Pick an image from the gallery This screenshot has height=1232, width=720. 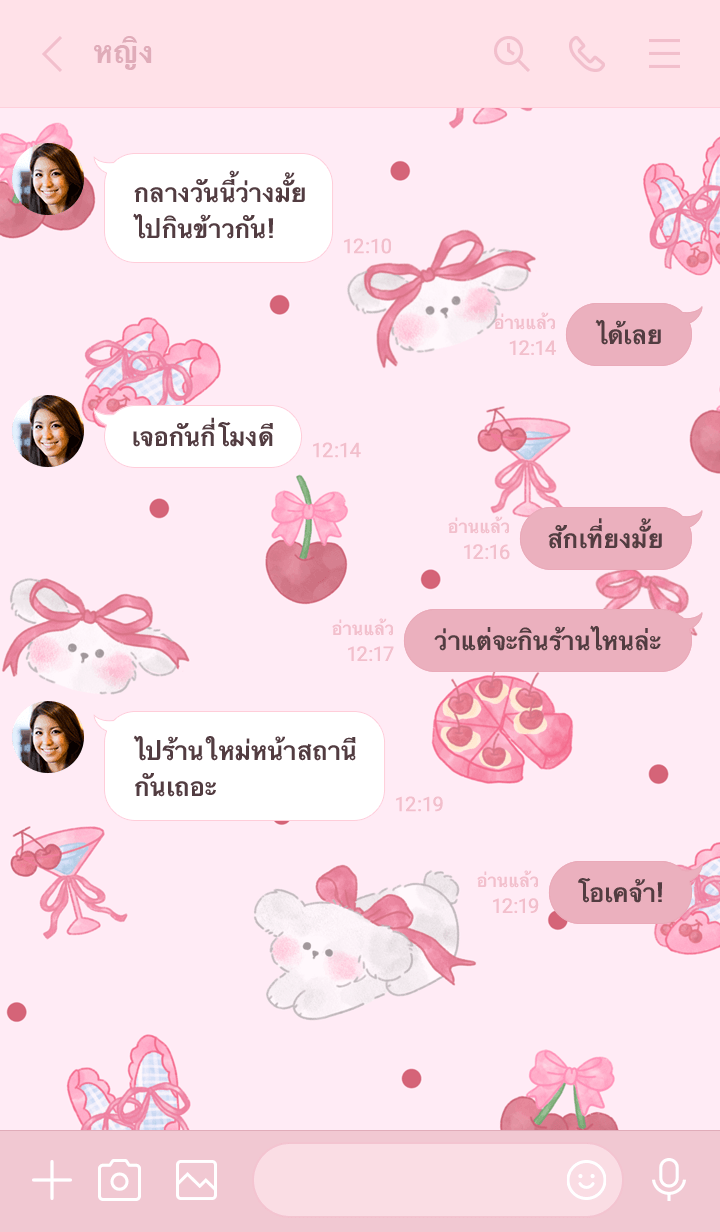pos(196,1181)
